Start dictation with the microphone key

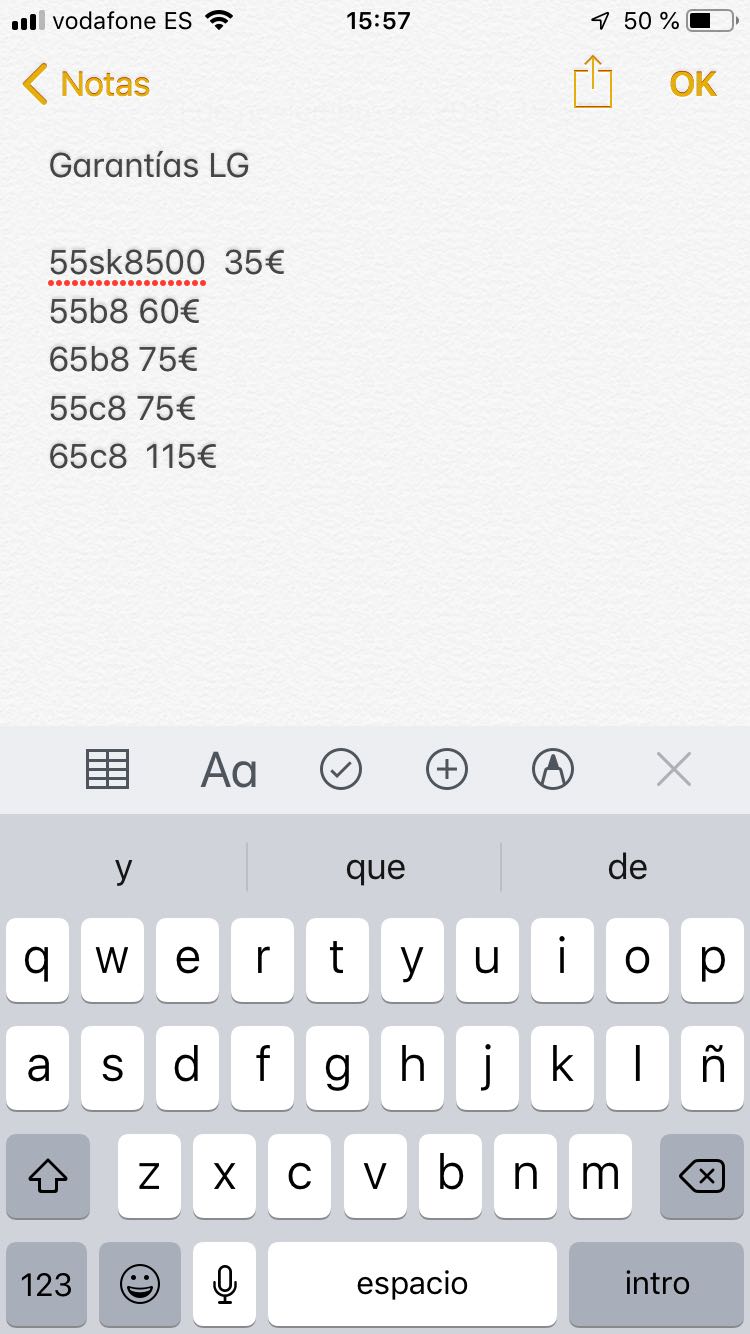pos(225,1285)
